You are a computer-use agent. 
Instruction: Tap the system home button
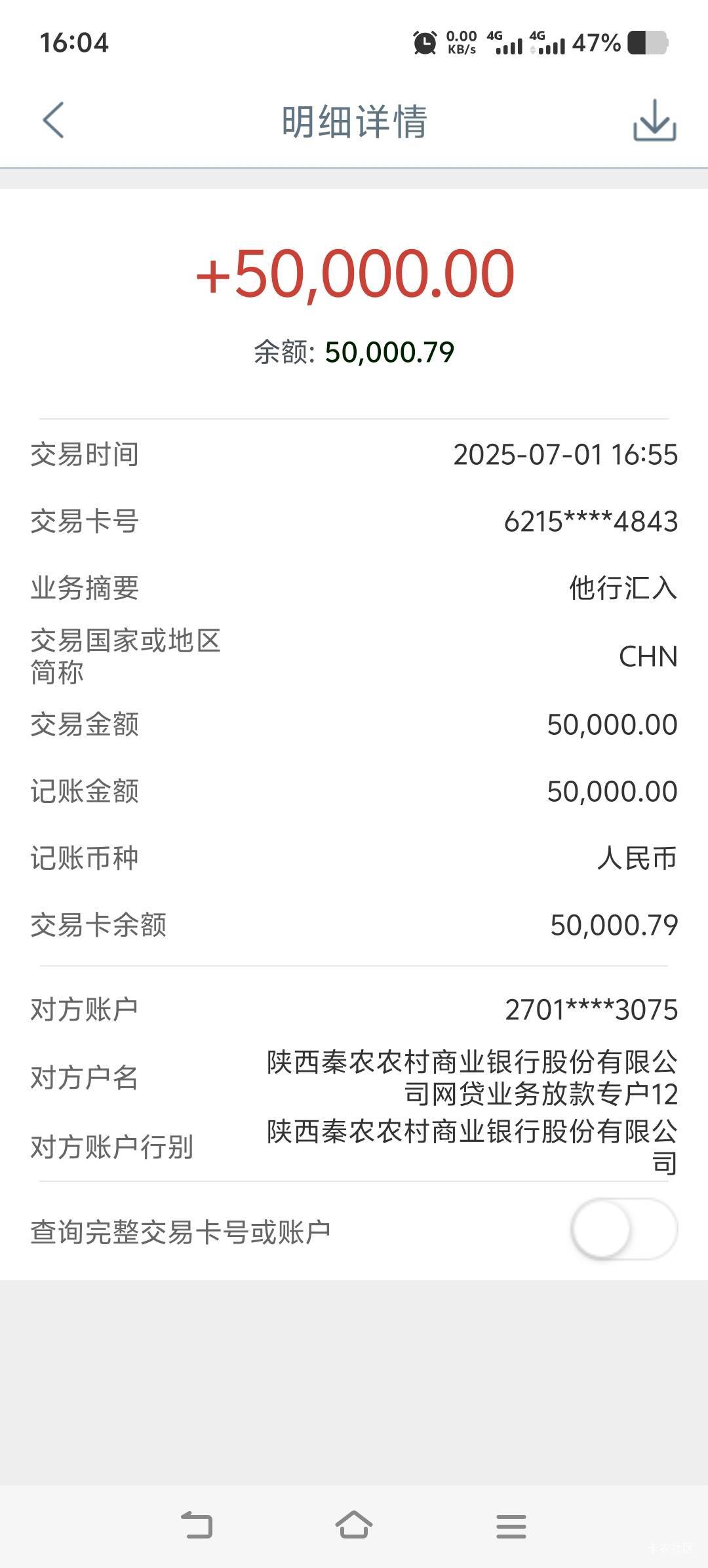pyautogui.click(x=354, y=1525)
